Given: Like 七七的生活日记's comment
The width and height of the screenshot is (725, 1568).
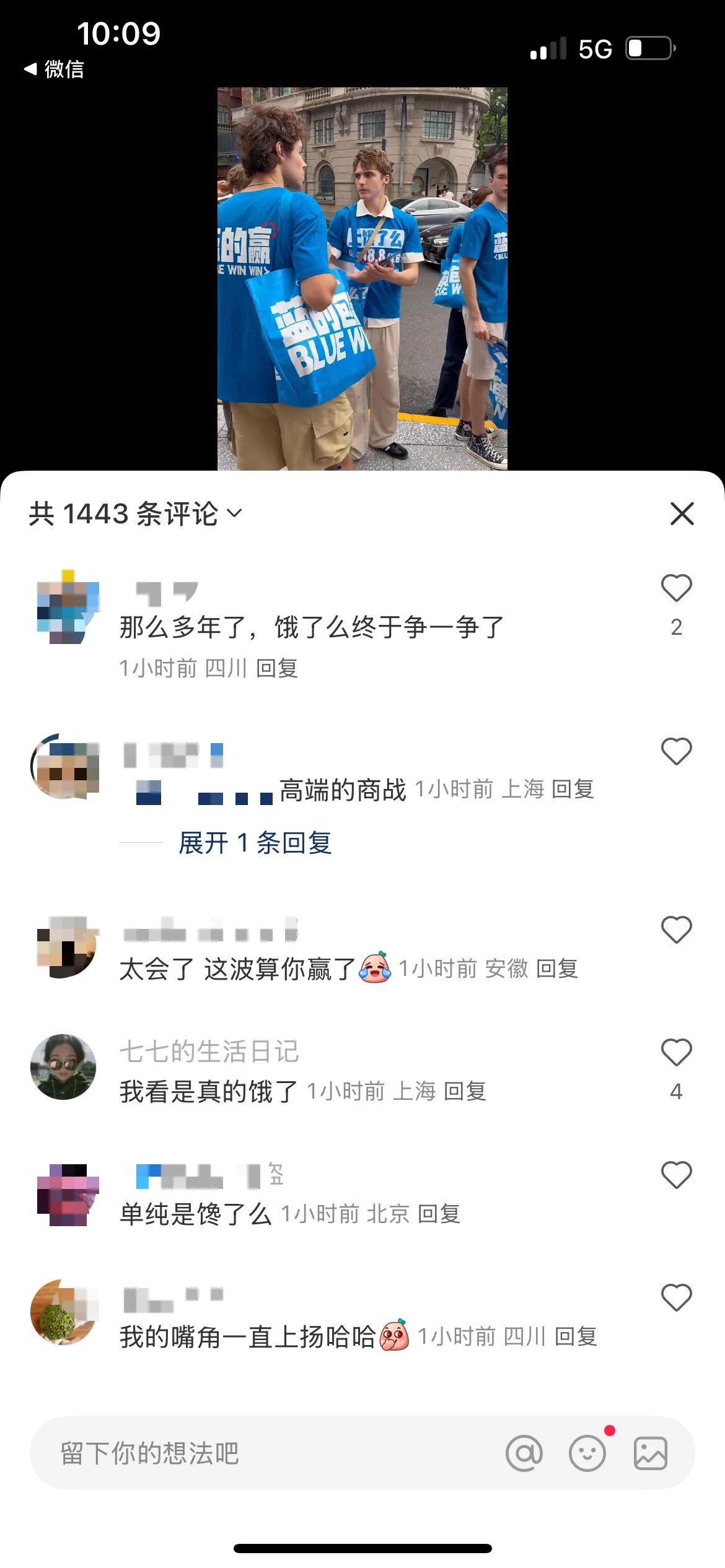Looking at the screenshot, I should [676, 1052].
